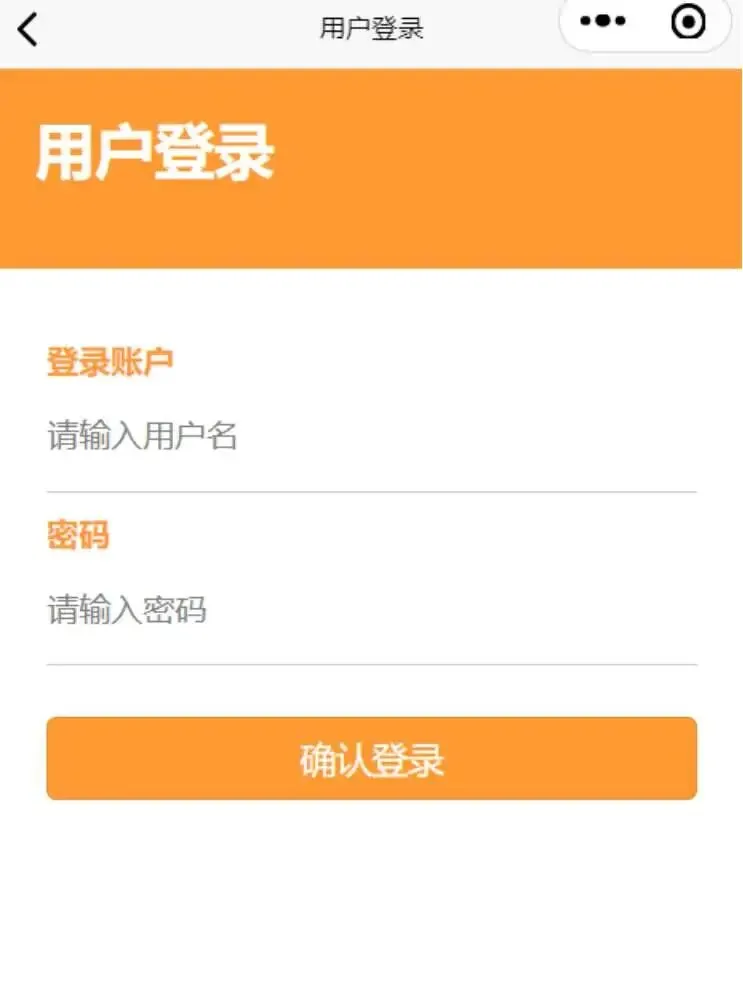The width and height of the screenshot is (743, 1000).
Task: Focus the 请输入密码 password field
Action: coord(372,610)
